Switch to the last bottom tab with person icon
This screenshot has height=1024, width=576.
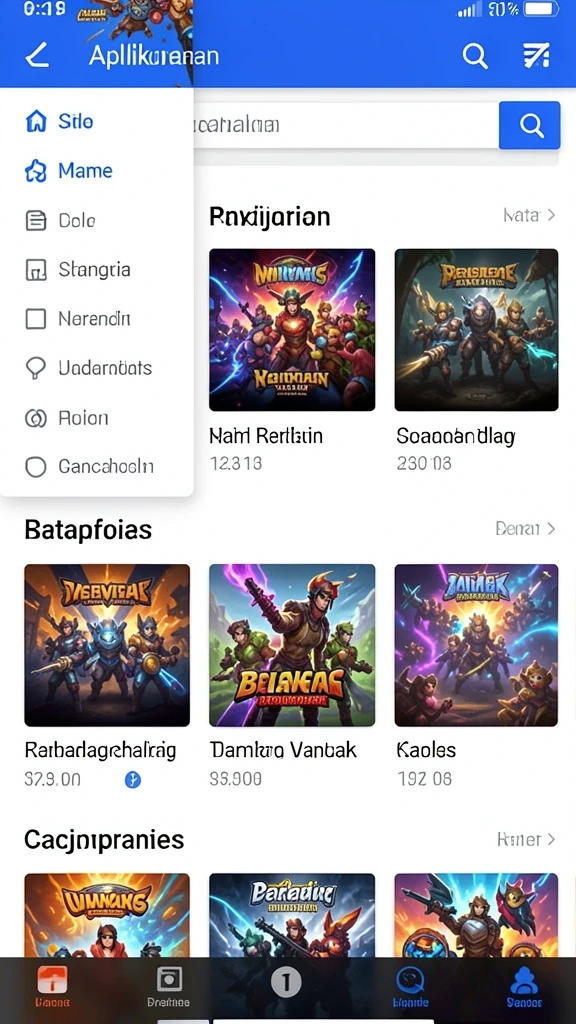click(x=524, y=987)
